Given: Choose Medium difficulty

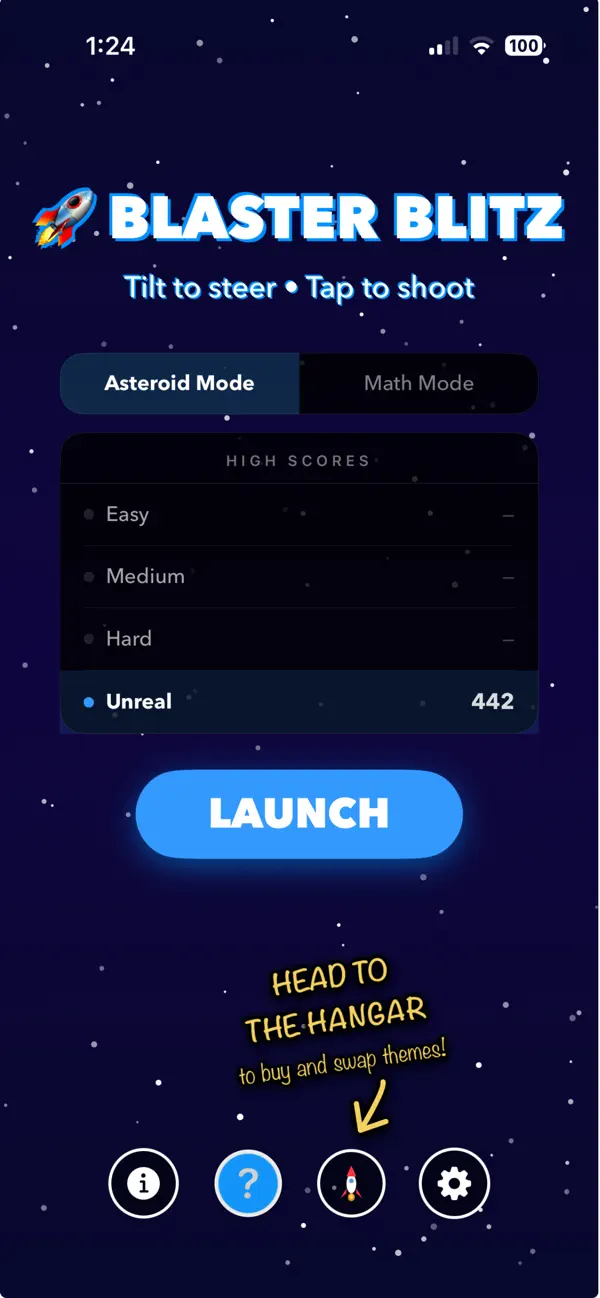Looking at the screenshot, I should [x=299, y=577].
